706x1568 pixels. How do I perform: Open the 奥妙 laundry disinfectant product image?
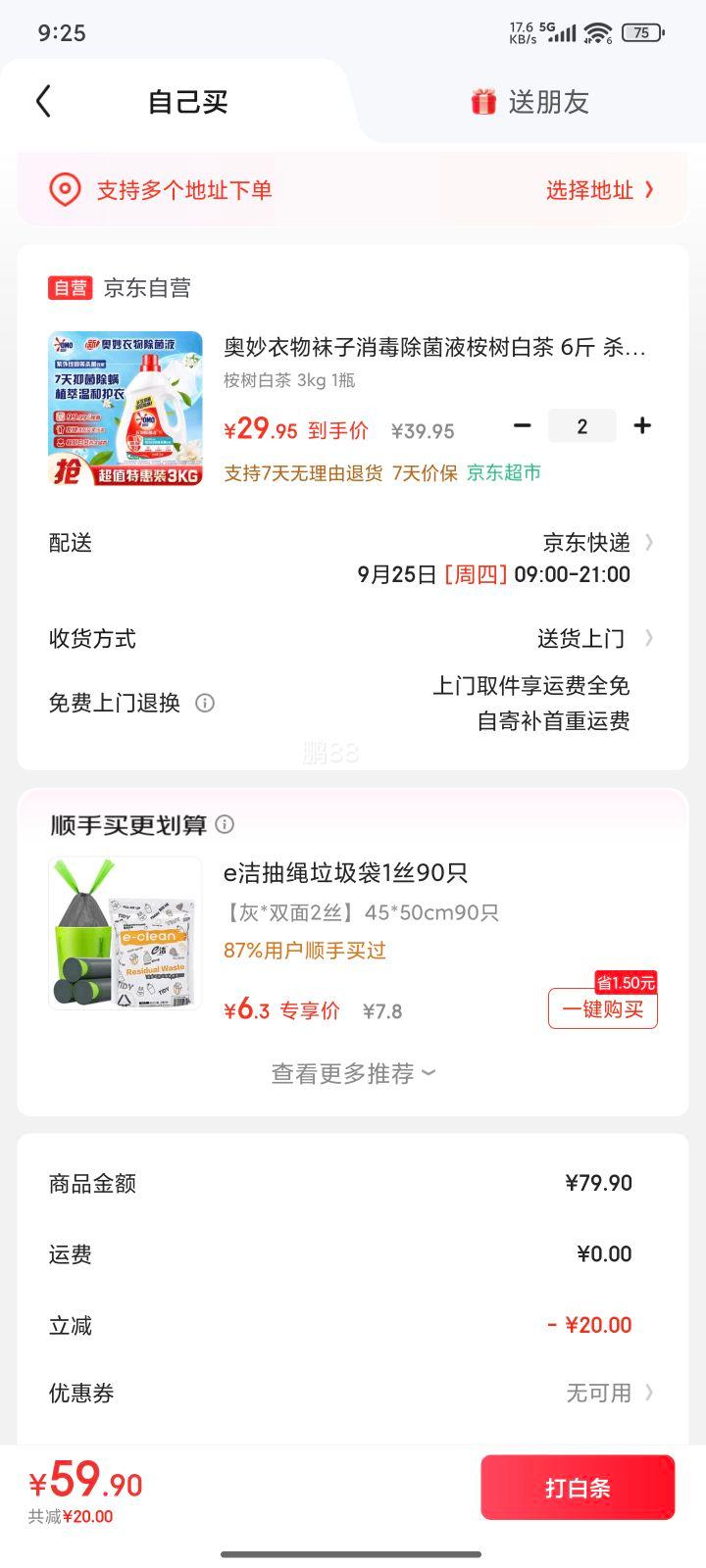[126, 409]
